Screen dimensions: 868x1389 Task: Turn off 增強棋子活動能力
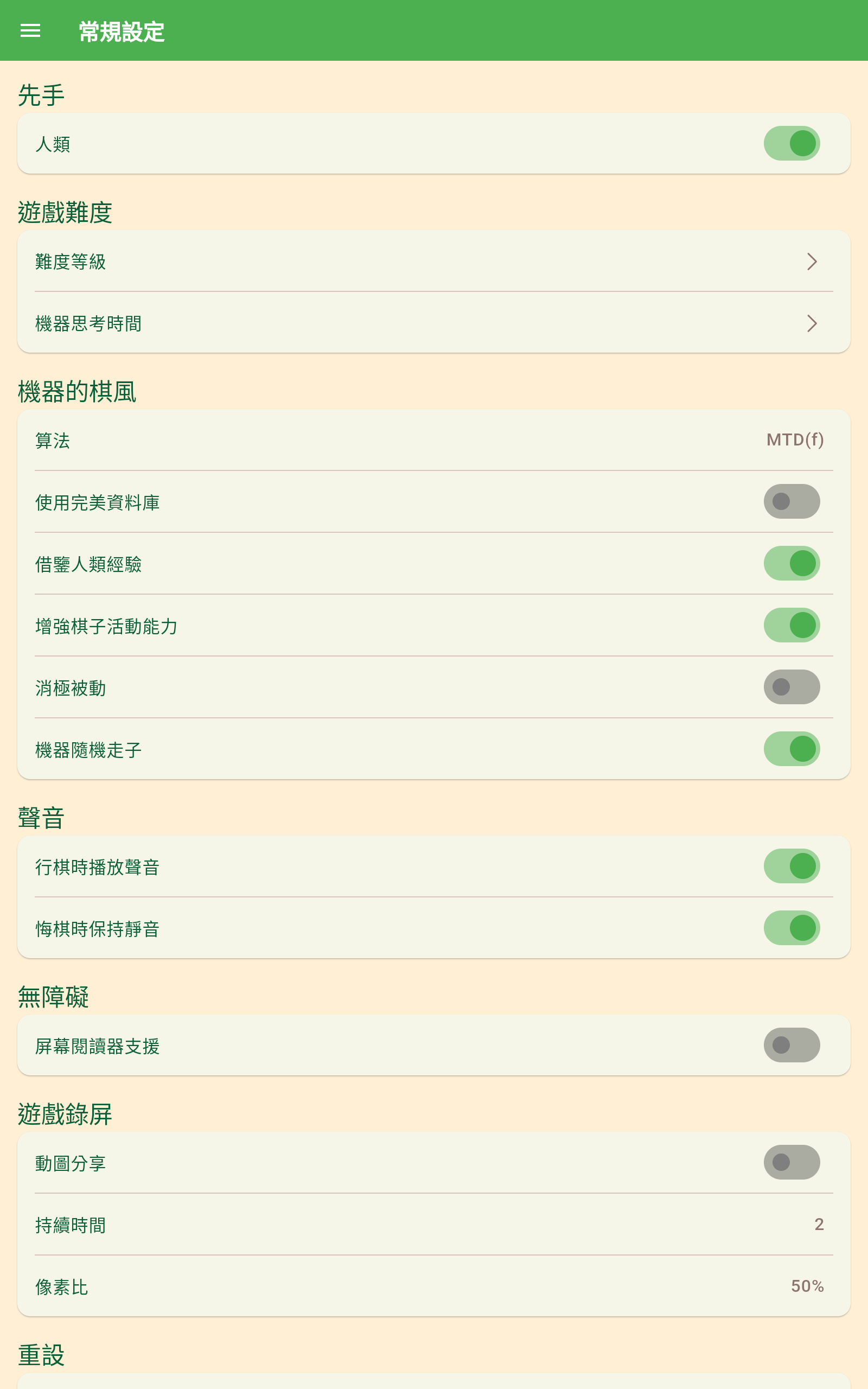[x=791, y=625]
